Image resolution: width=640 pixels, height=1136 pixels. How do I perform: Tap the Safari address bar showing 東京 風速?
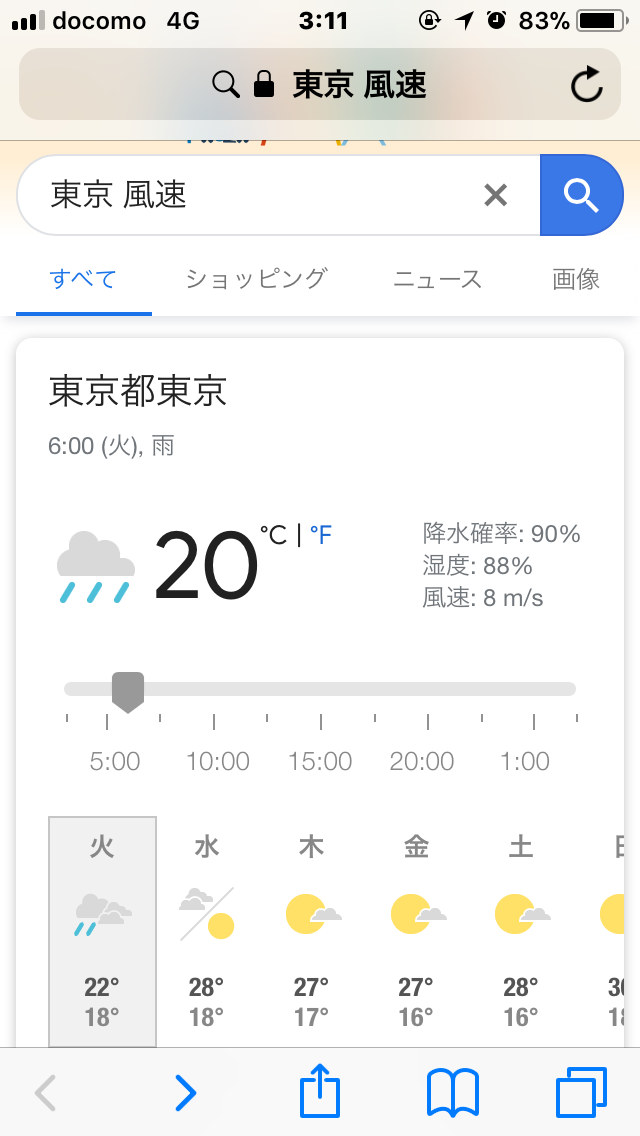click(x=320, y=85)
